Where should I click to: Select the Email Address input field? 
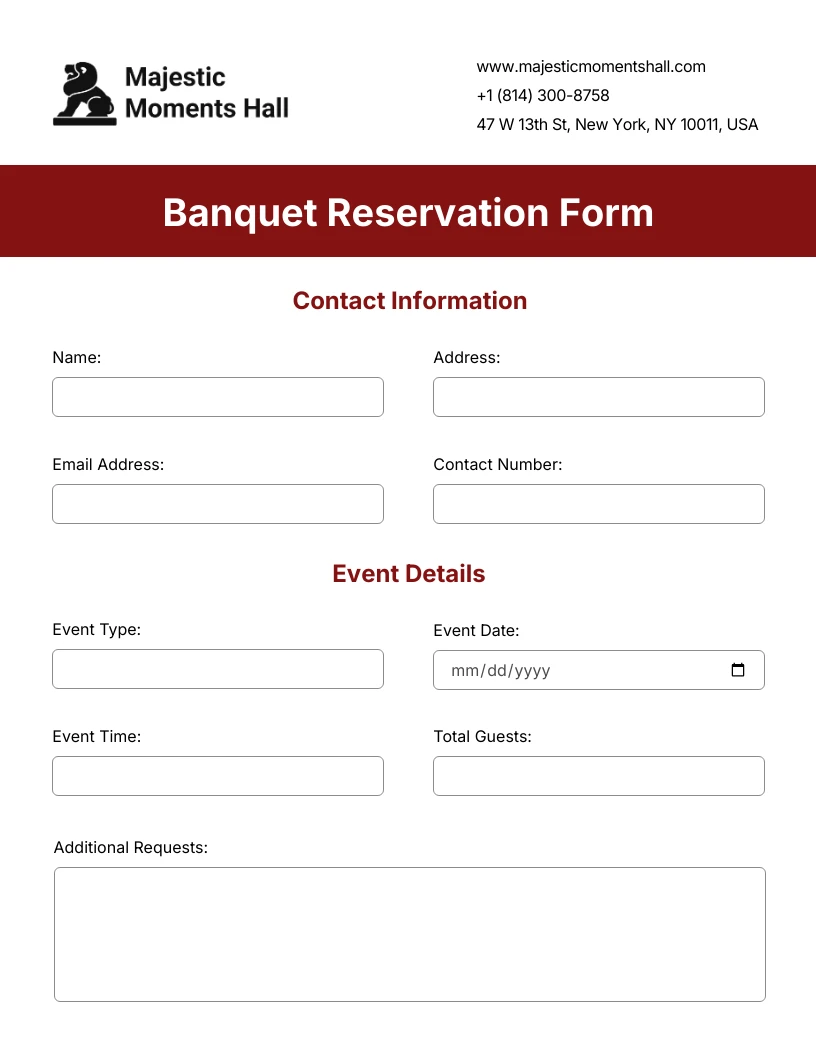(217, 503)
